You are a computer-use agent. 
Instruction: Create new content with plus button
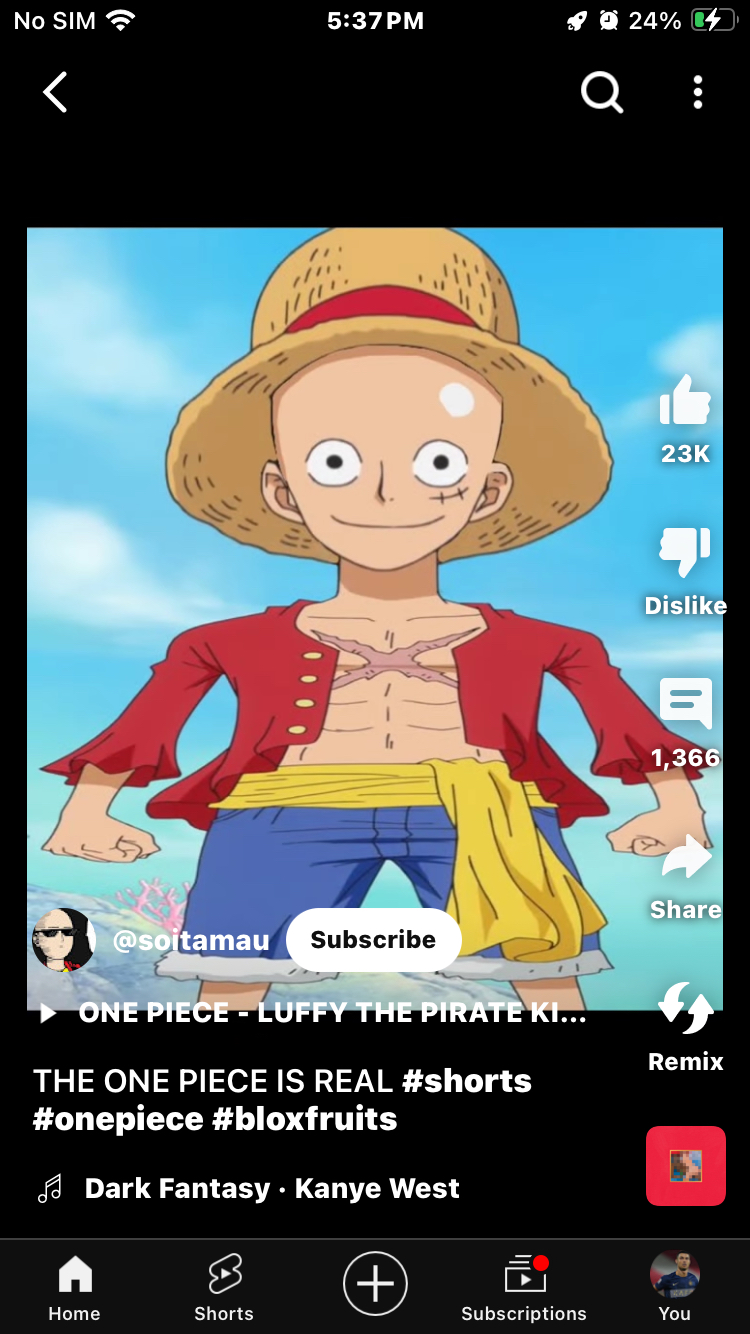pos(375,1283)
